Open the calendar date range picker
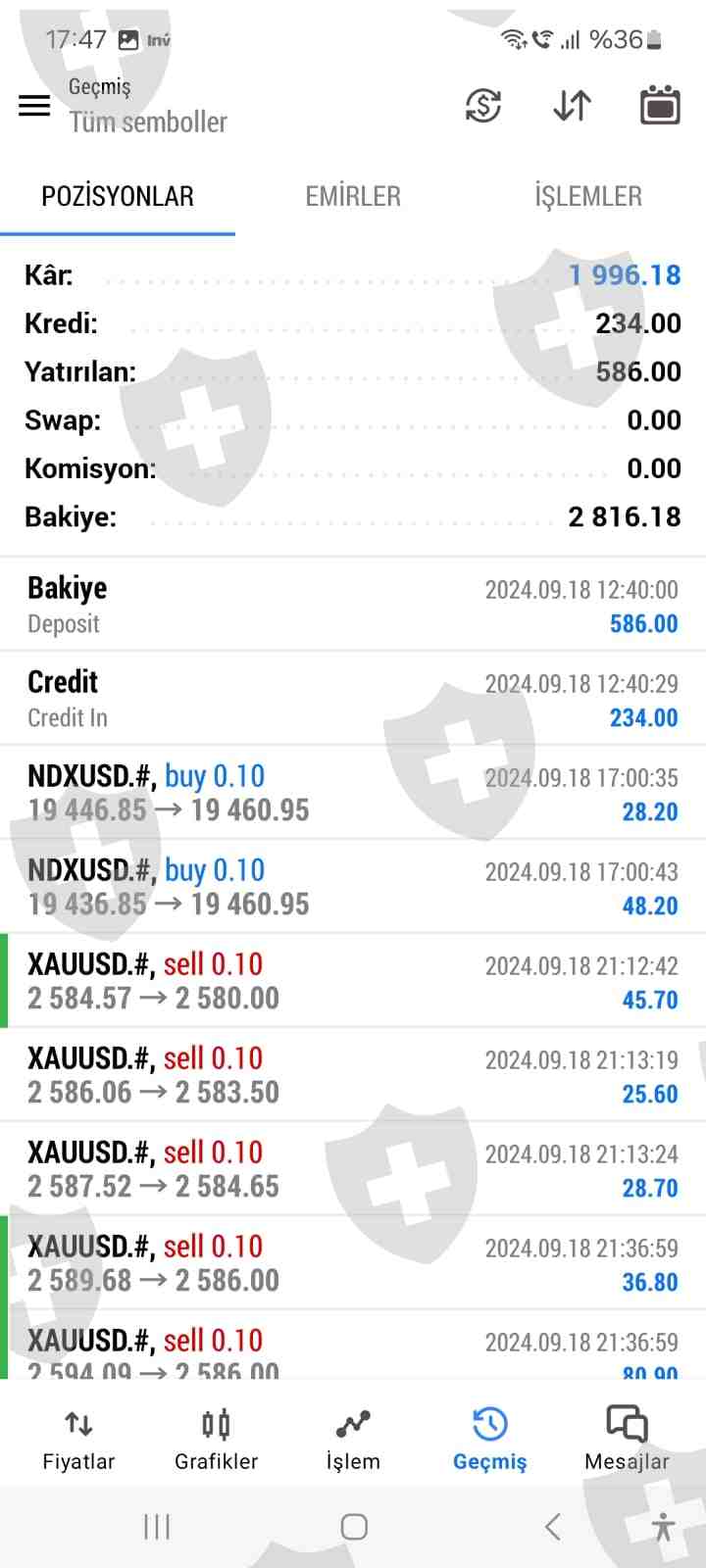Image resolution: width=706 pixels, height=1568 pixels. (660, 105)
